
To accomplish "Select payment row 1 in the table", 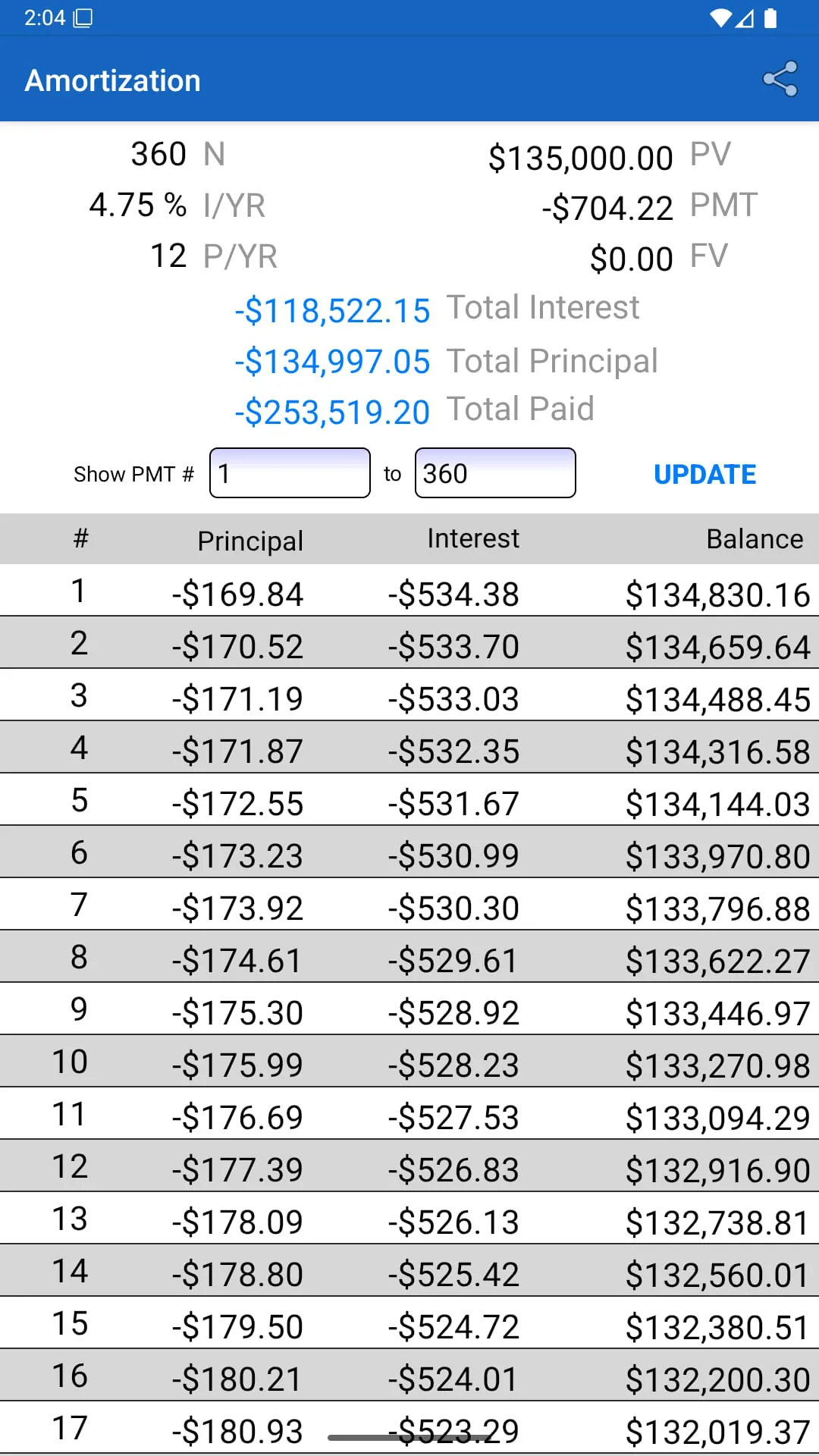I will pos(409,594).
